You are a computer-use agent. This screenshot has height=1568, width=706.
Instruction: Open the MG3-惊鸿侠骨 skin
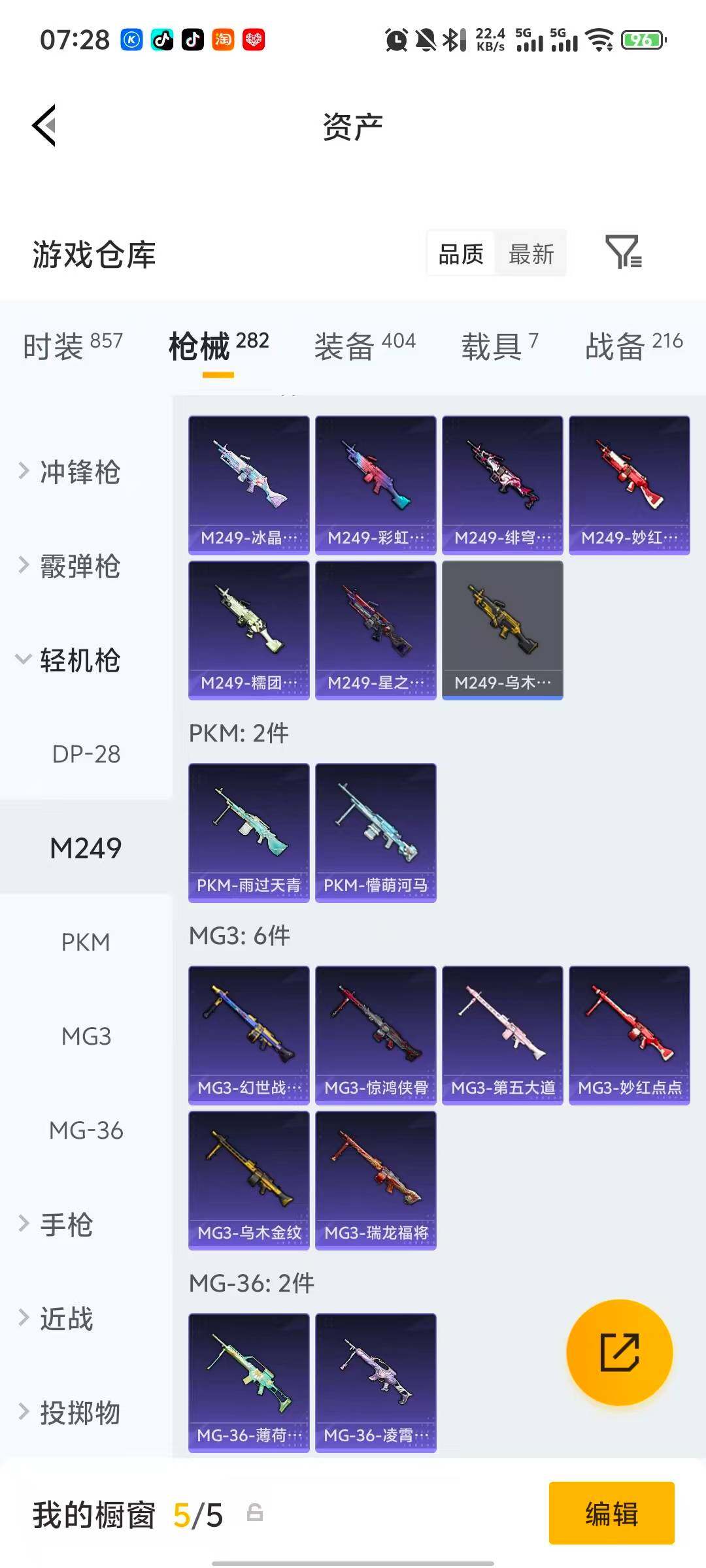(x=375, y=1035)
